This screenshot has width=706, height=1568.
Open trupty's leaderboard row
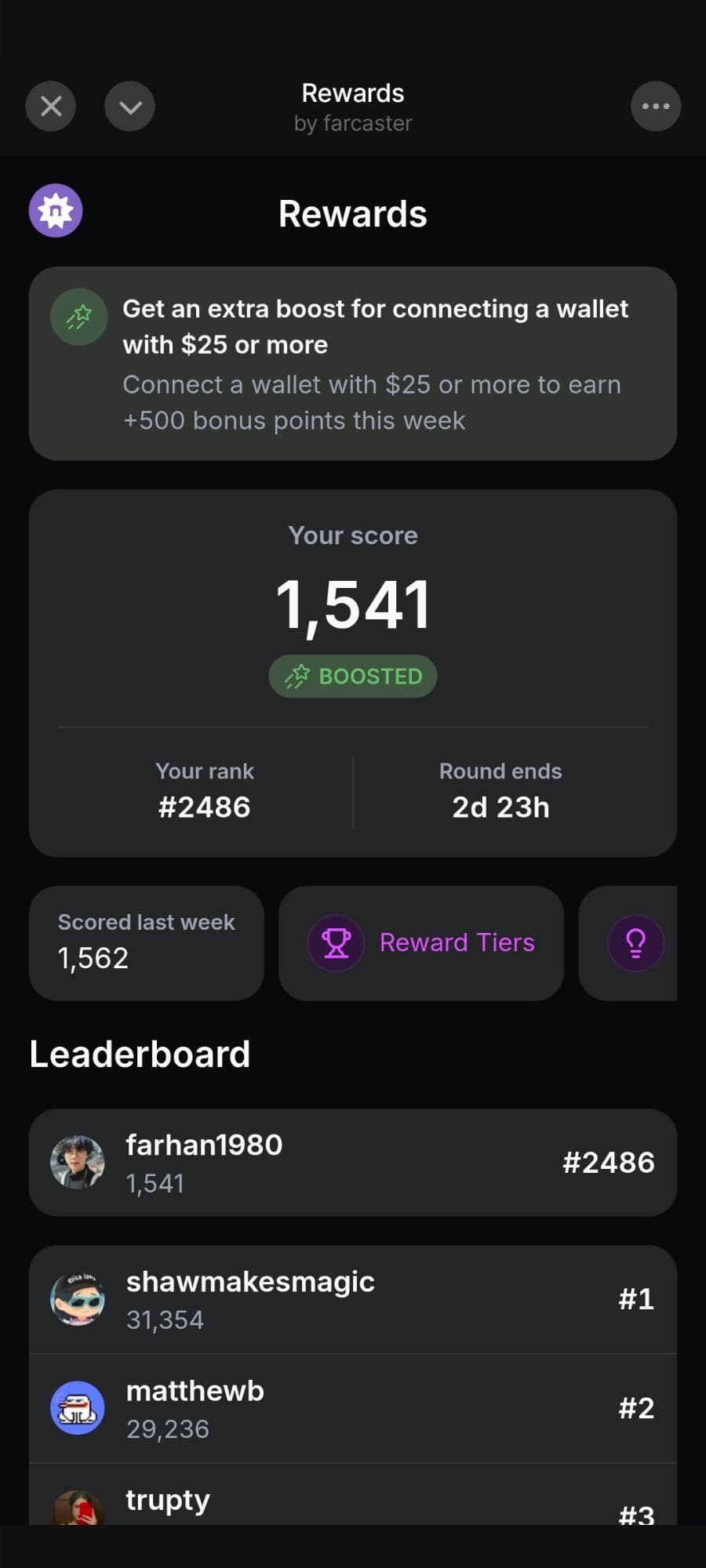[x=353, y=1504]
